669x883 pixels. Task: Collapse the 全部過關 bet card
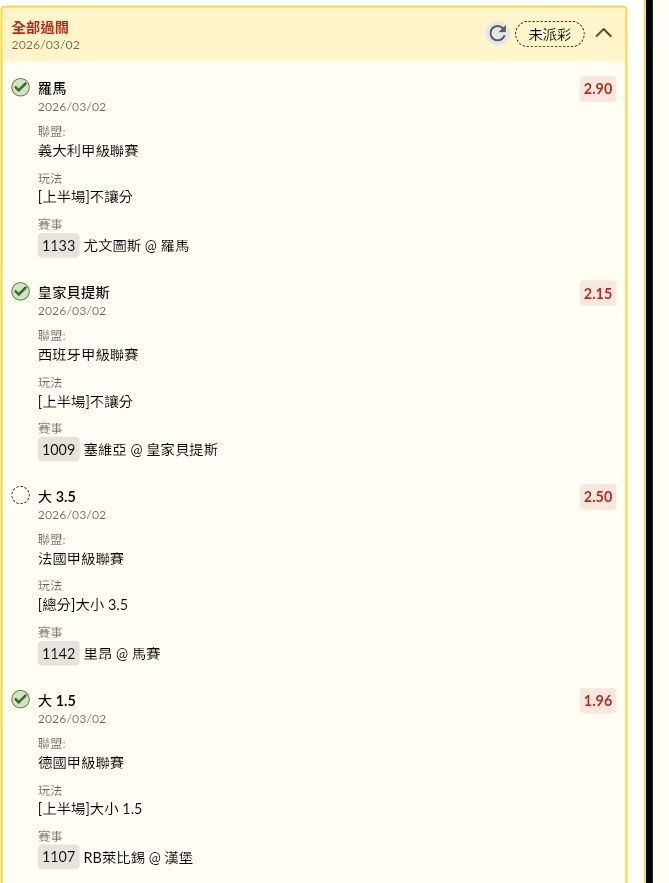pyautogui.click(x=603, y=33)
